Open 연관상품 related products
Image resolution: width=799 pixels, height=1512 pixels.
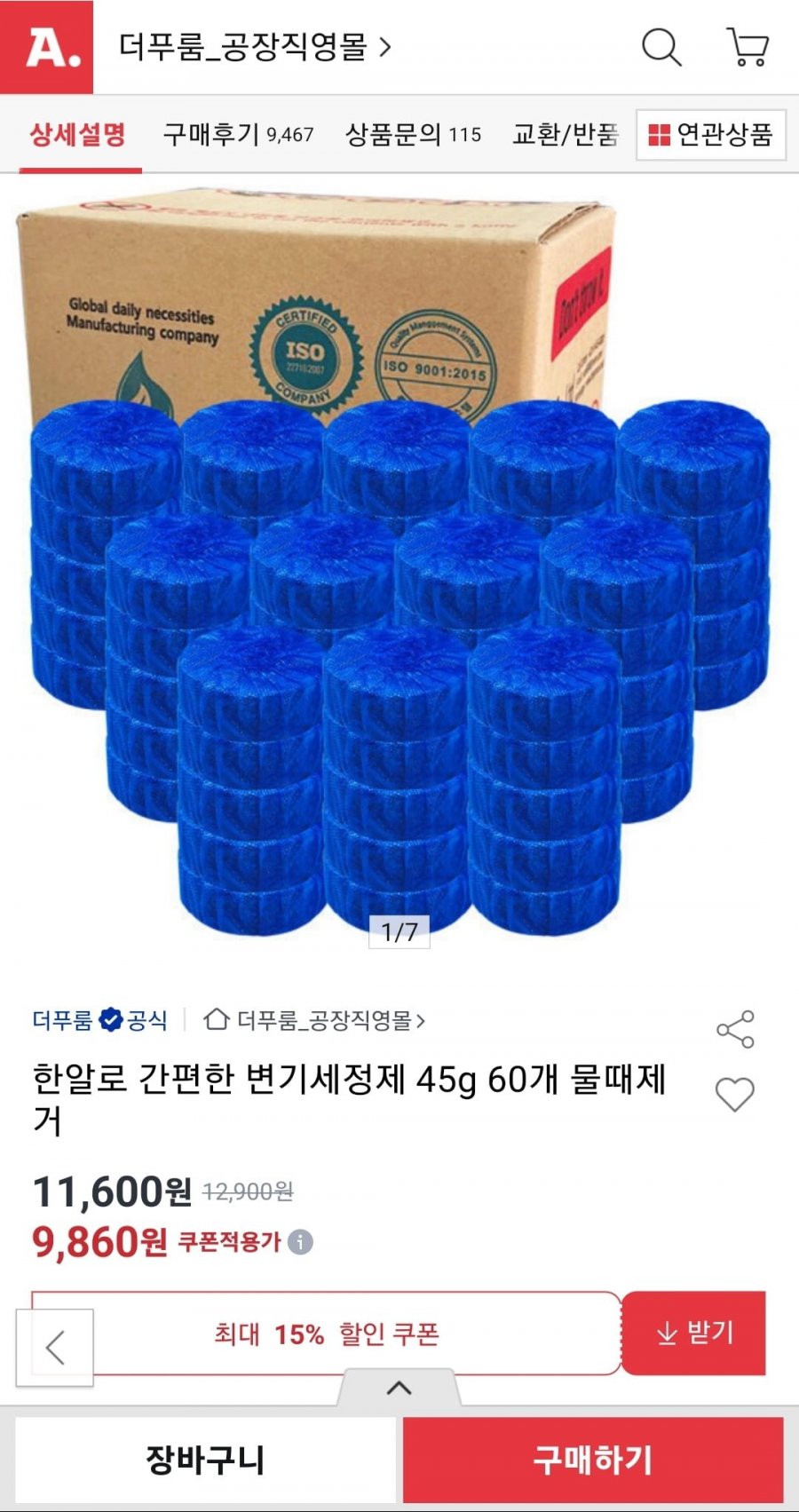(711, 135)
